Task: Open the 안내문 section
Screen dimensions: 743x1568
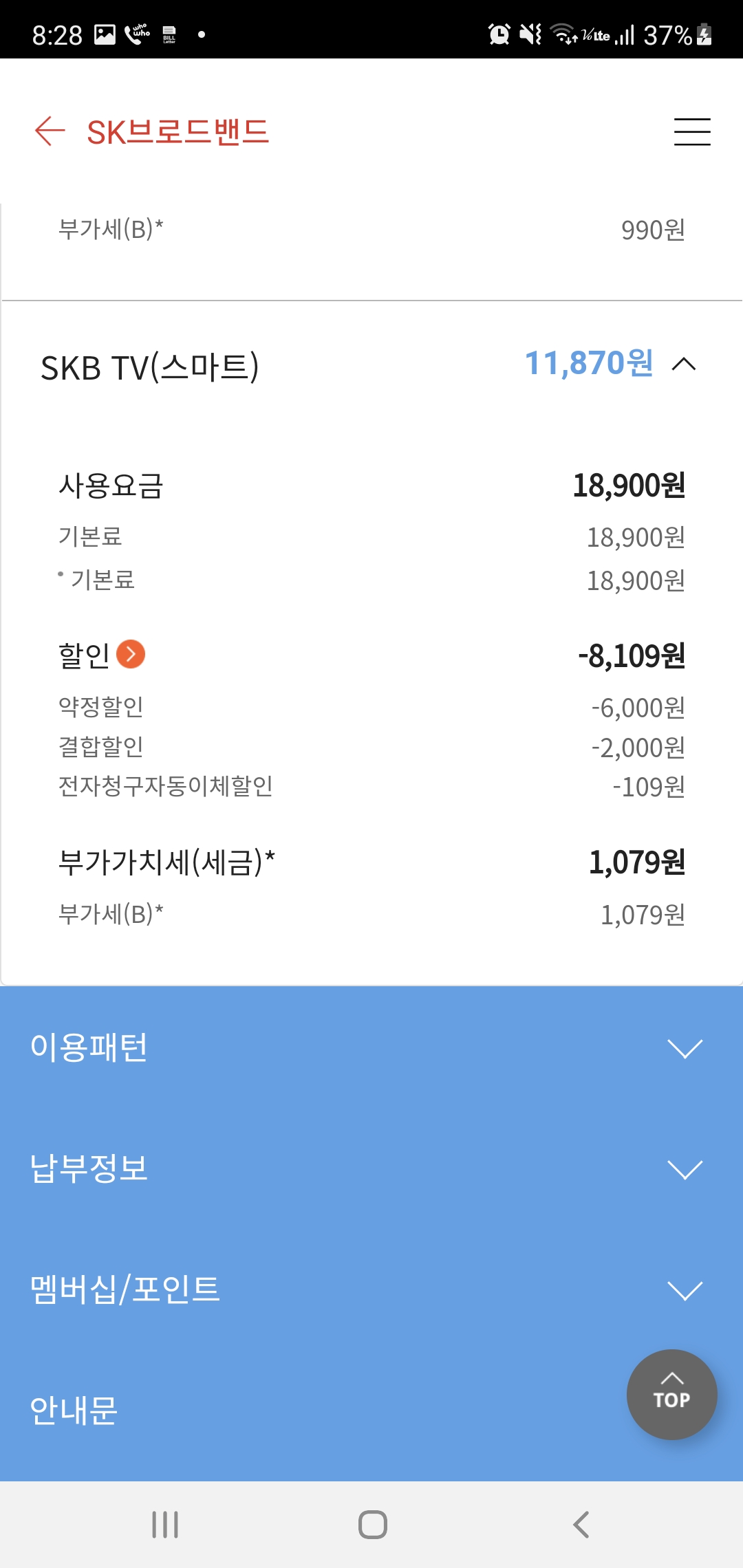Action: (74, 1410)
